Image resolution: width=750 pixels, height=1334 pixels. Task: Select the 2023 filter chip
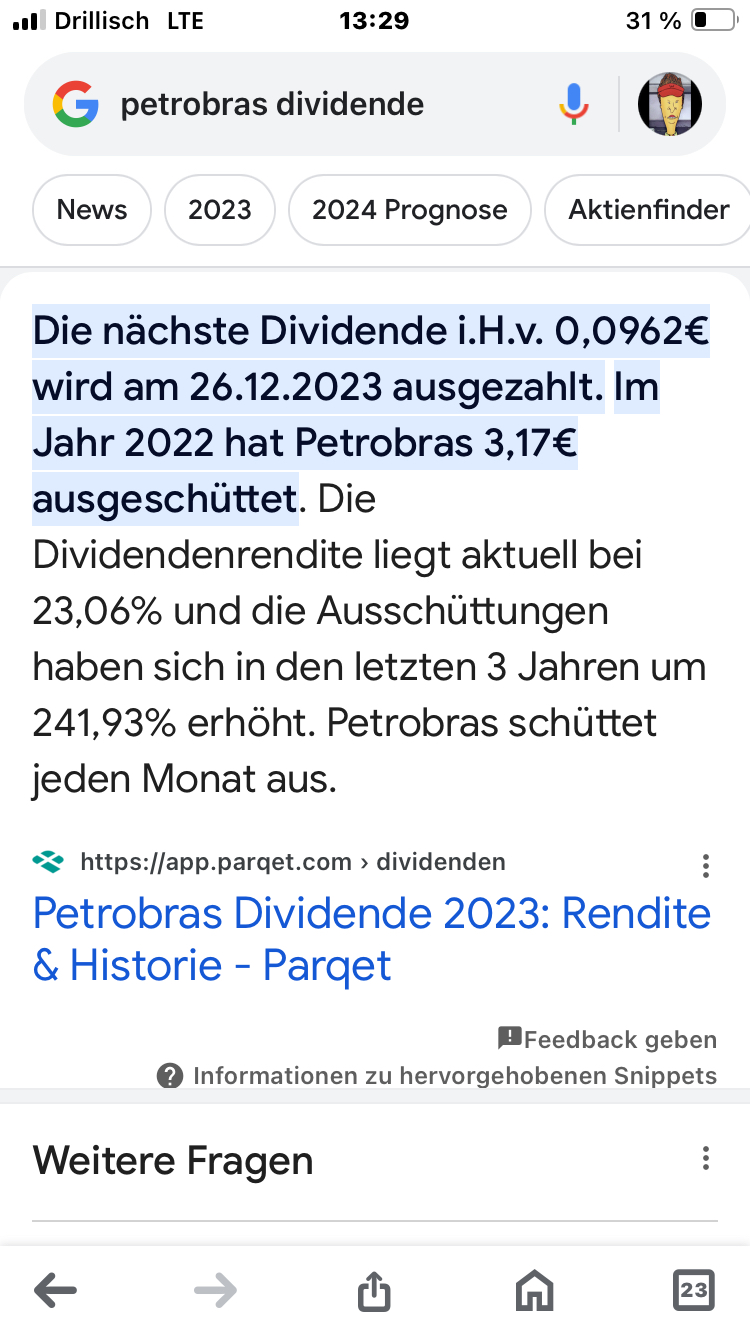219,210
